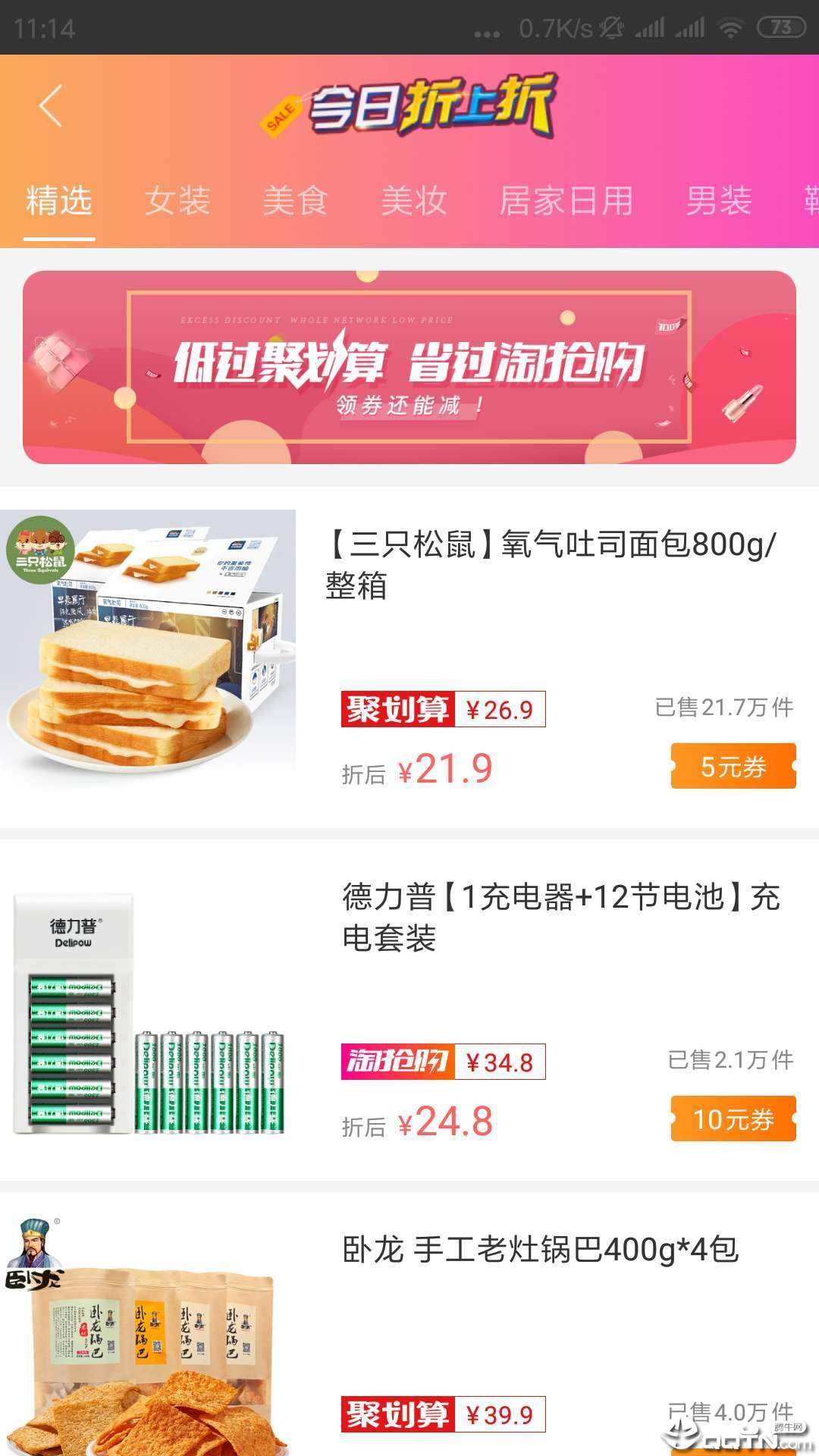Switch to 居家日用 category
This screenshot has height=1456, width=819.
click(x=568, y=201)
